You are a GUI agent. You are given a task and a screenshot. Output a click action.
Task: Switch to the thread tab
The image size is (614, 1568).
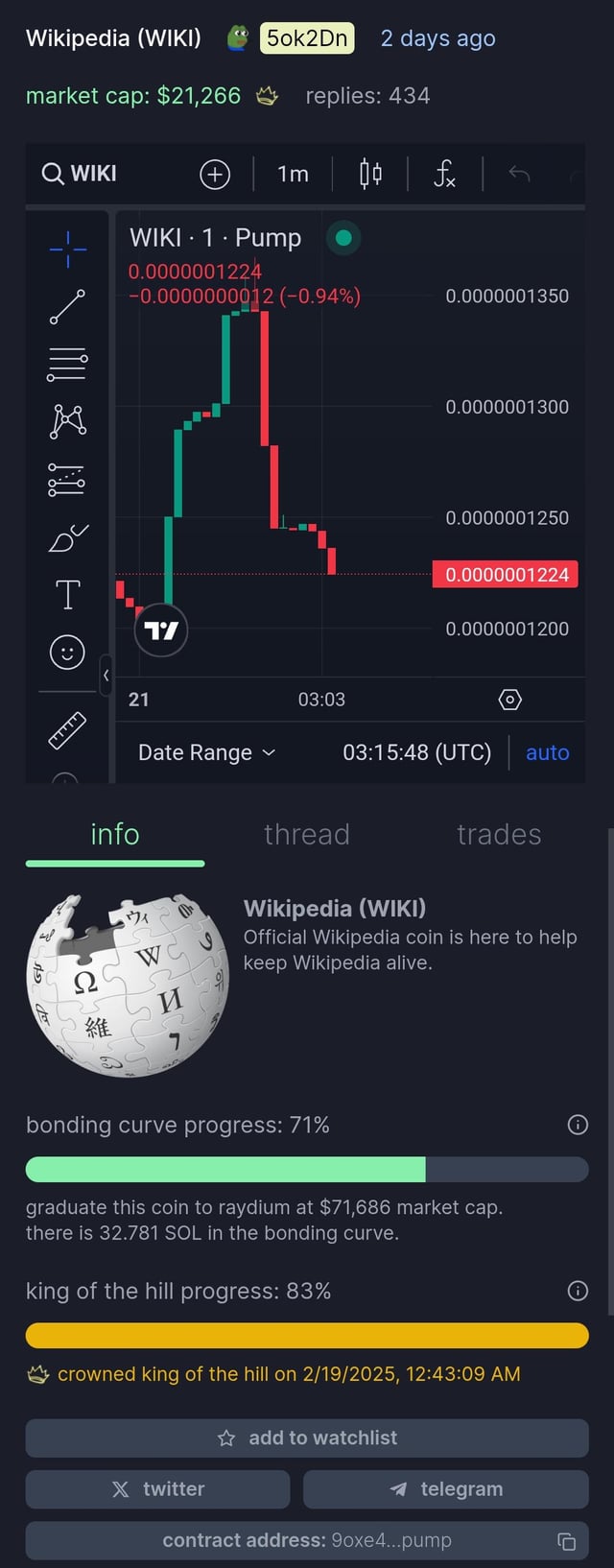coord(307,835)
